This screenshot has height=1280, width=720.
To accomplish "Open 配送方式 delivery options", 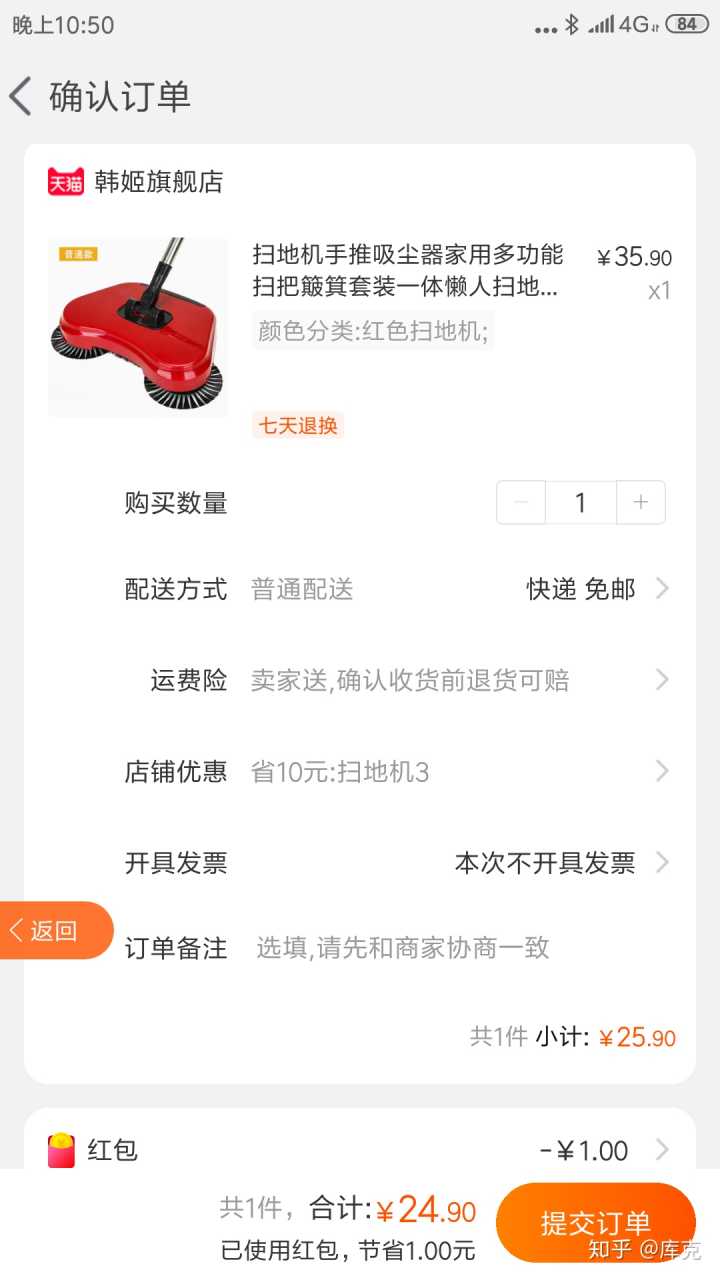I will click(x=597, y=589).
